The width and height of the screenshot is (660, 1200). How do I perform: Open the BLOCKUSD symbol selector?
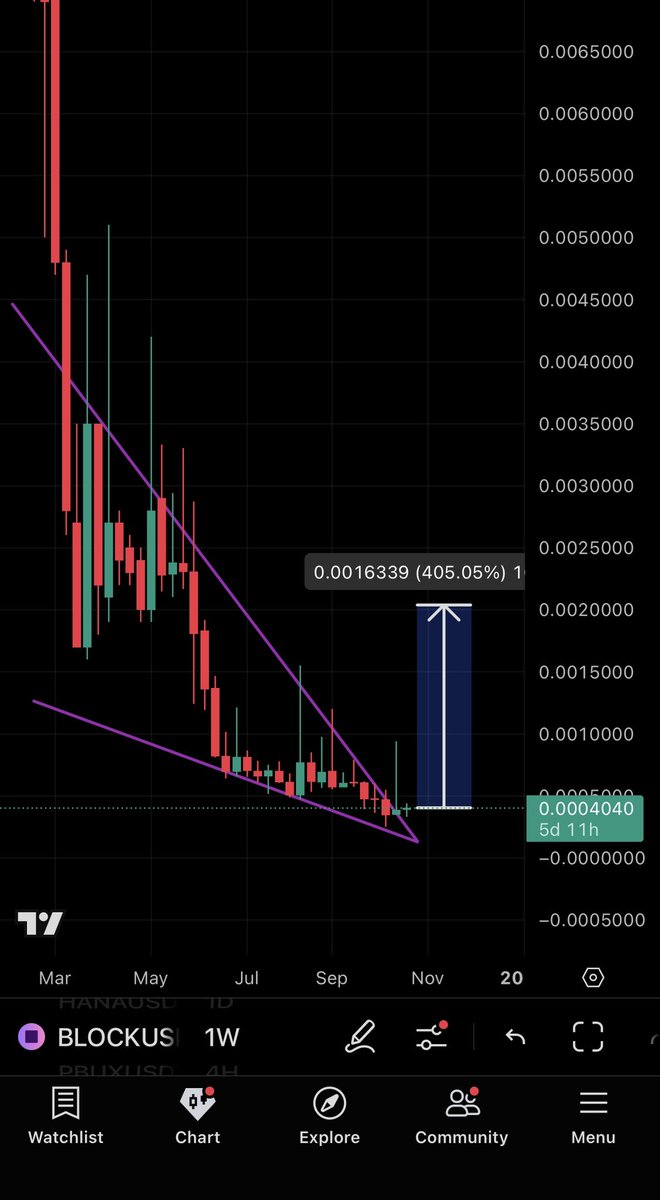point(100,1037)
